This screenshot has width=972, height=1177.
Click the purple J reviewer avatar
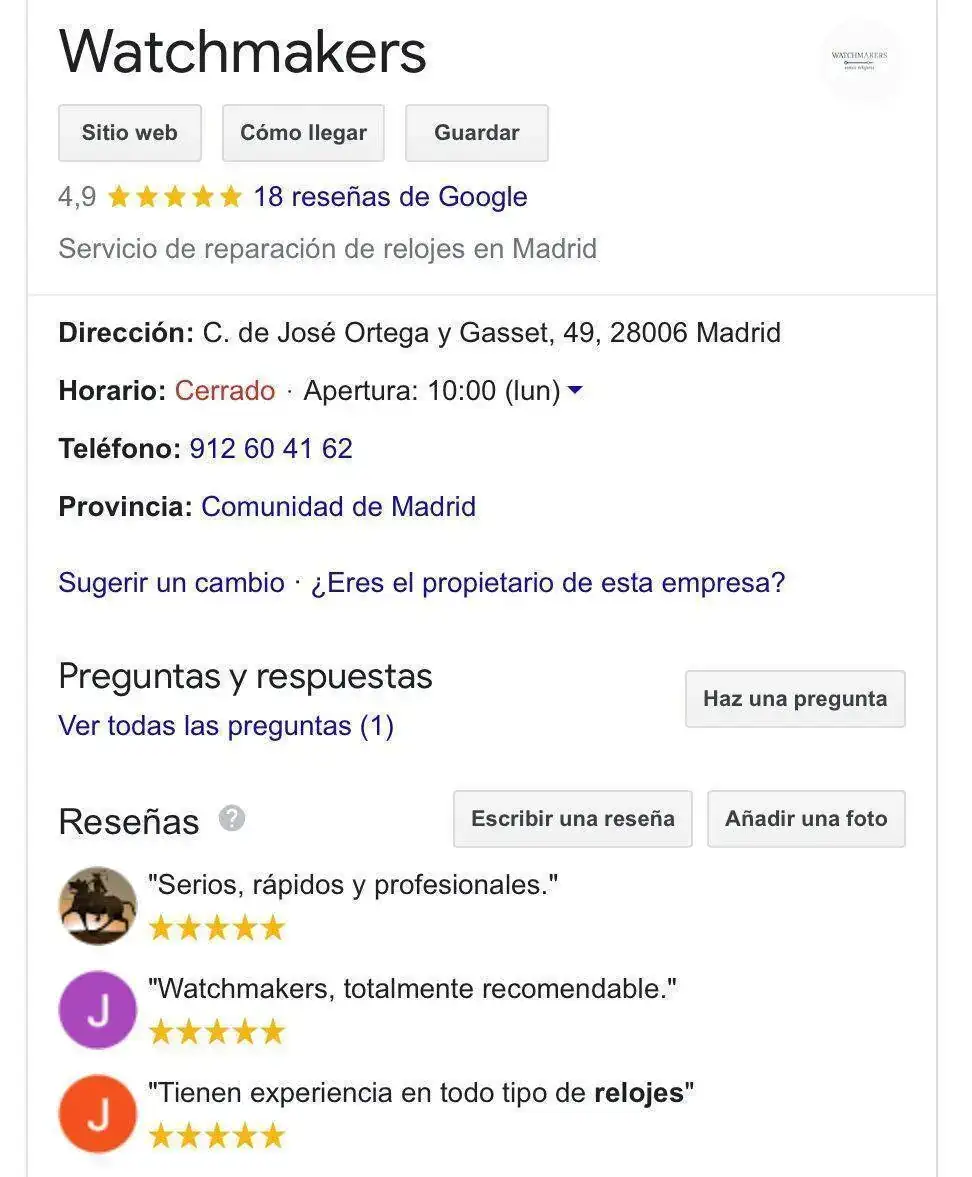point(97,1009)
